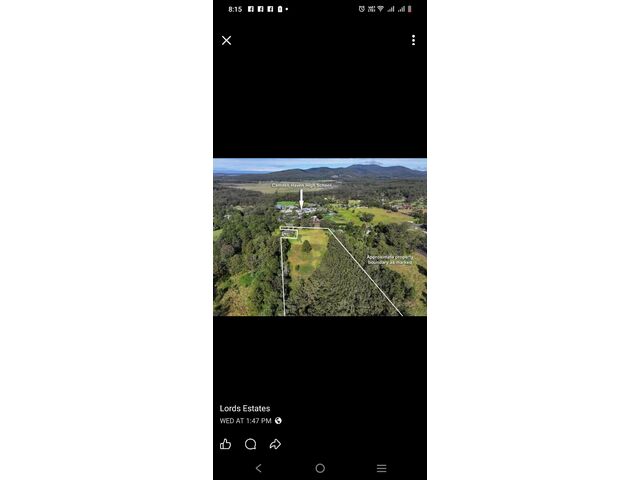Go back using the system navigation bar
640x480 pixels.
pos(258,468)
